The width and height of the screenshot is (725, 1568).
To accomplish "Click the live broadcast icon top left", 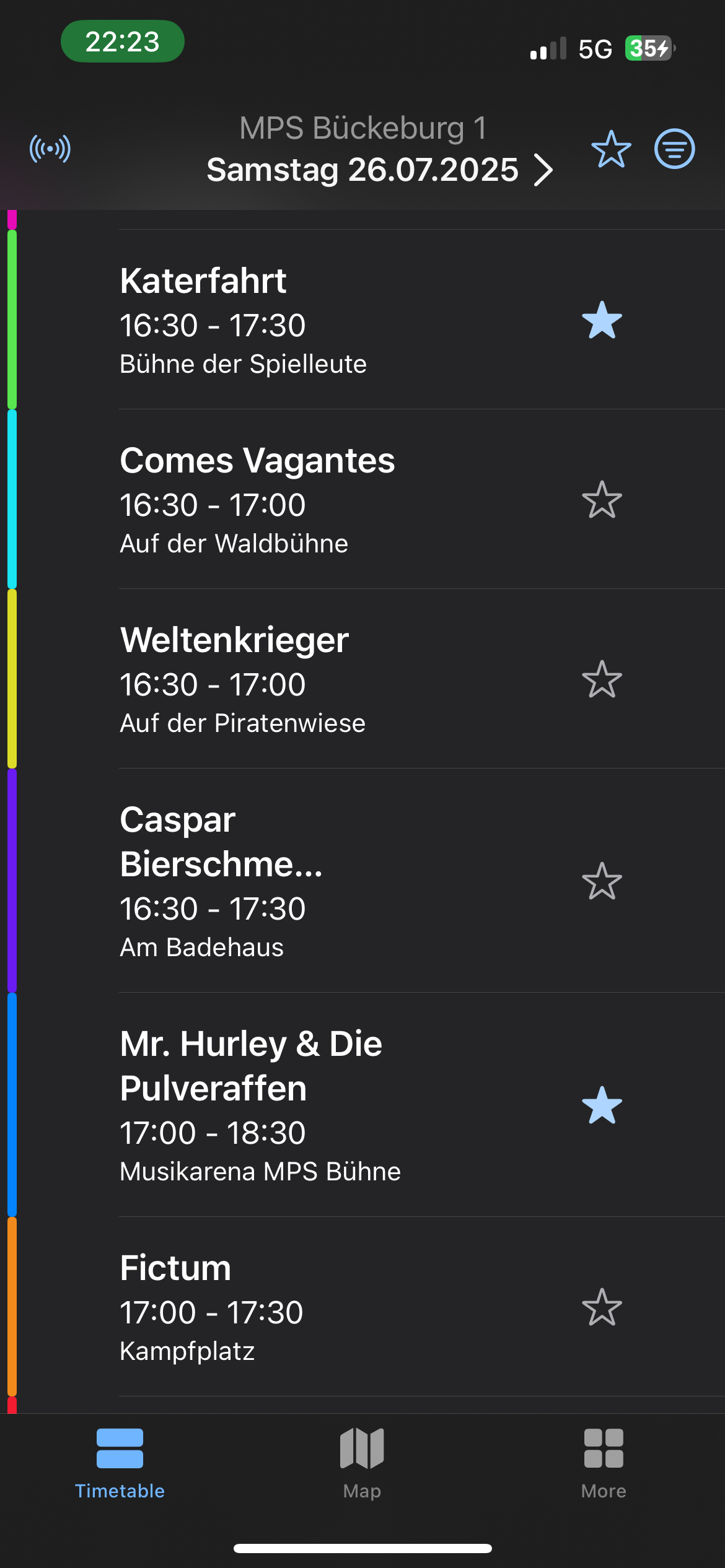I will (x=50, y=149).
